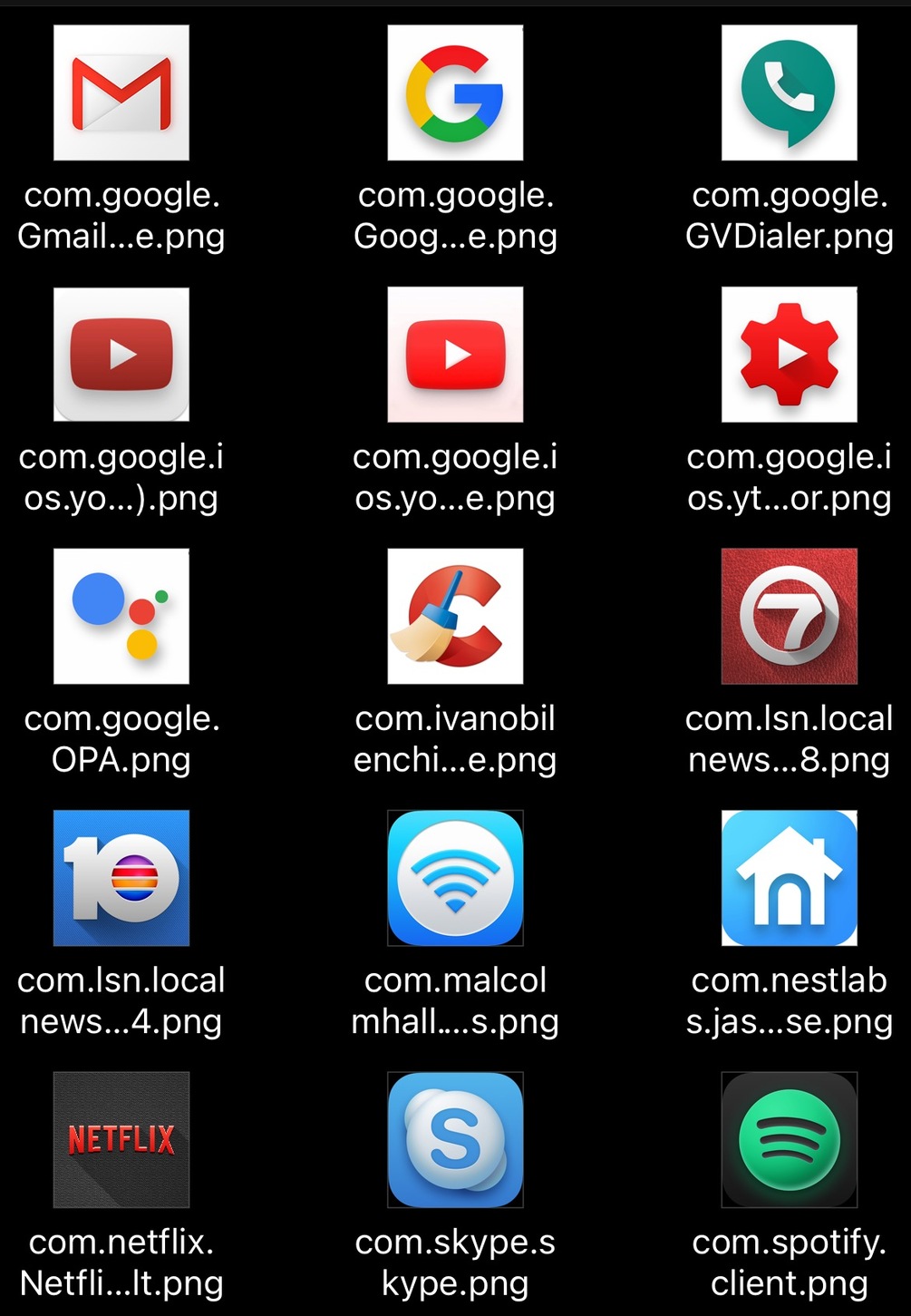Open com.skype.skype.png file
Viewport: 911px width, 1316px height.
tap(455, 1139)
